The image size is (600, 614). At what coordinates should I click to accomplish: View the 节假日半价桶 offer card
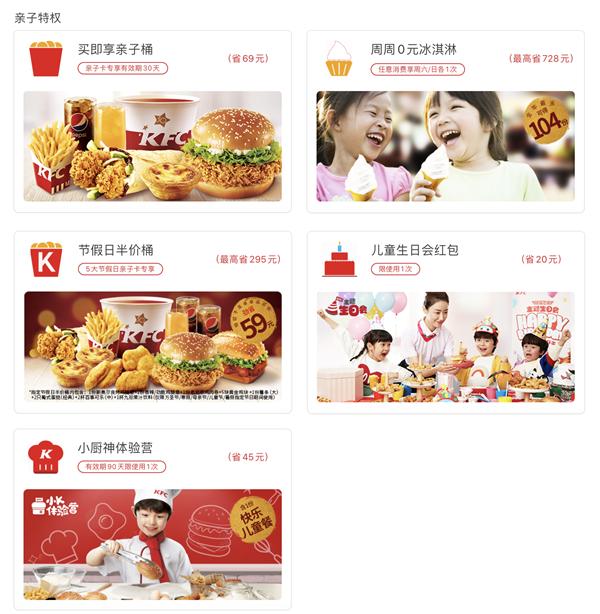(152, 322)
